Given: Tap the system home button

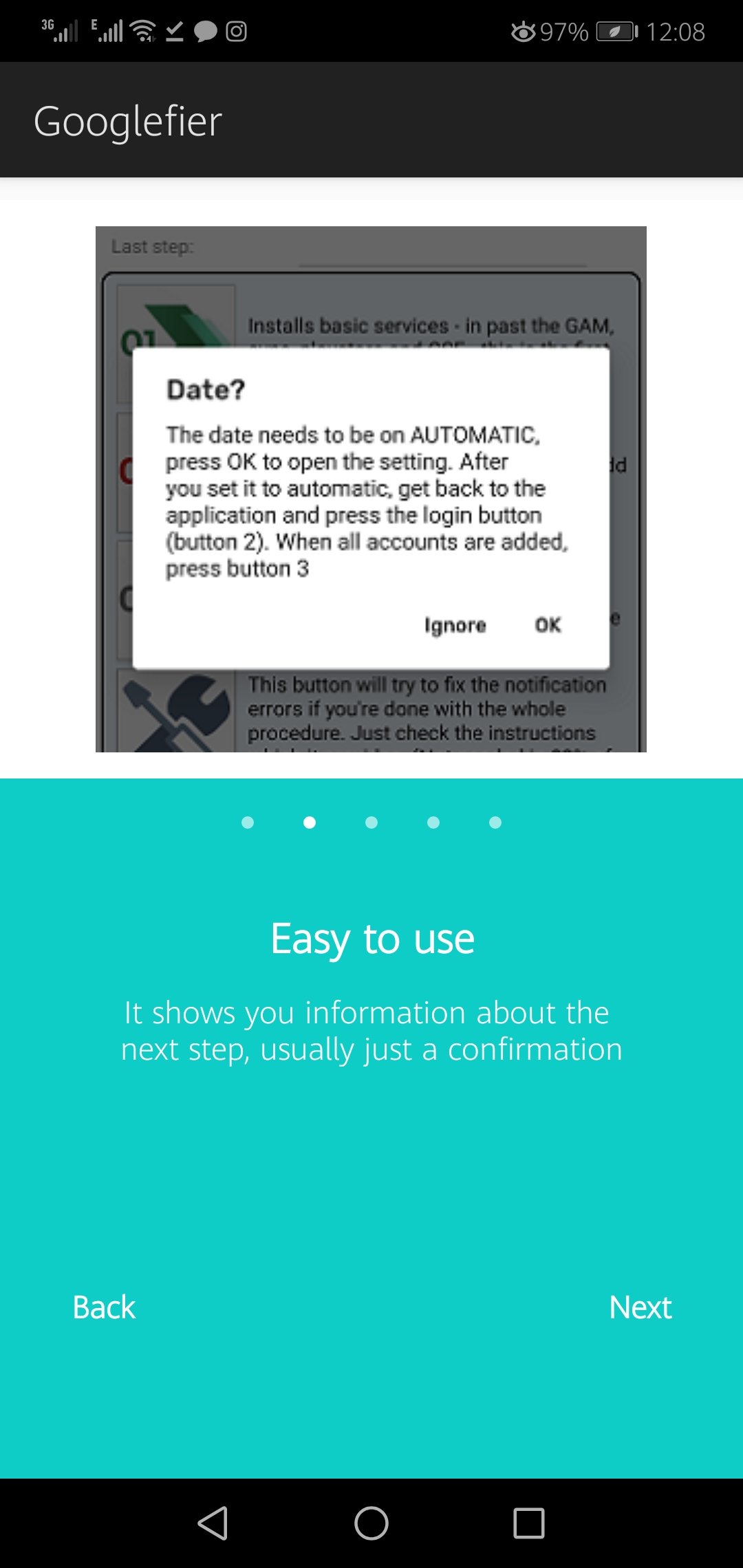Looking at the screenshot, I should tap(371, 1523).
